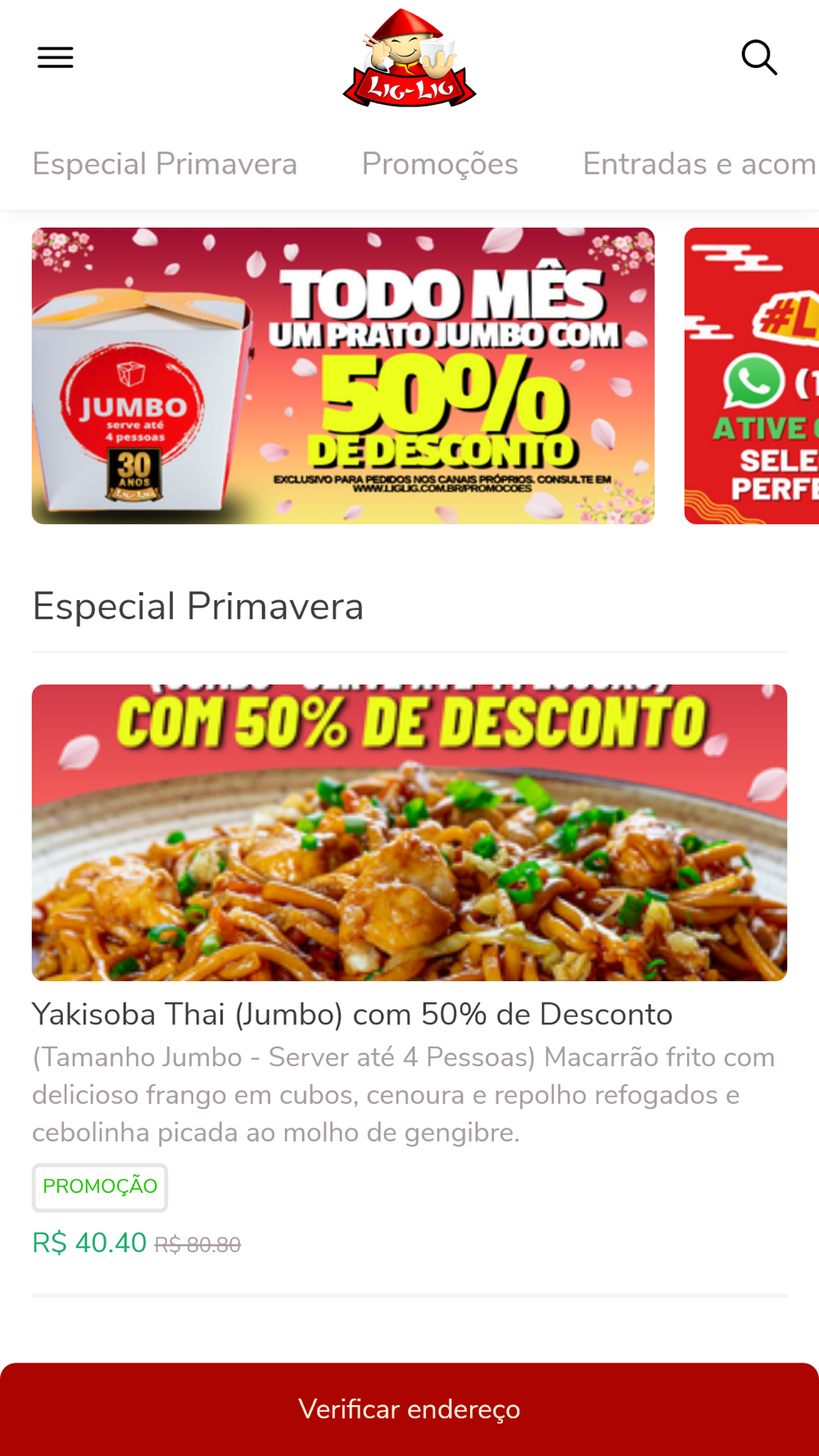Open the Yakisoba Thai Jumbo product card
The height and width of the screenshot is (1456, 819).
409,971
